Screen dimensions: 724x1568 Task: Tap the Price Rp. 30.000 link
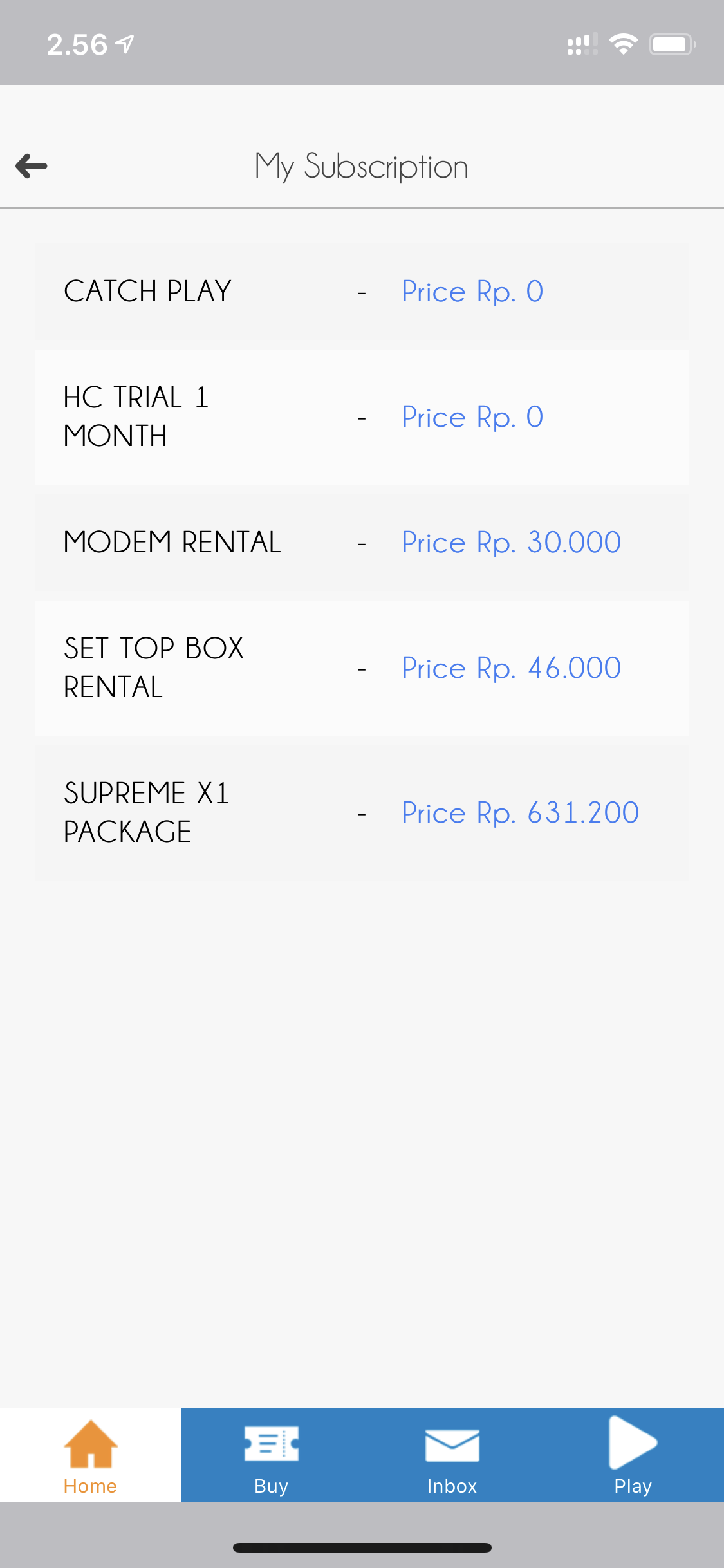point(510,542)
